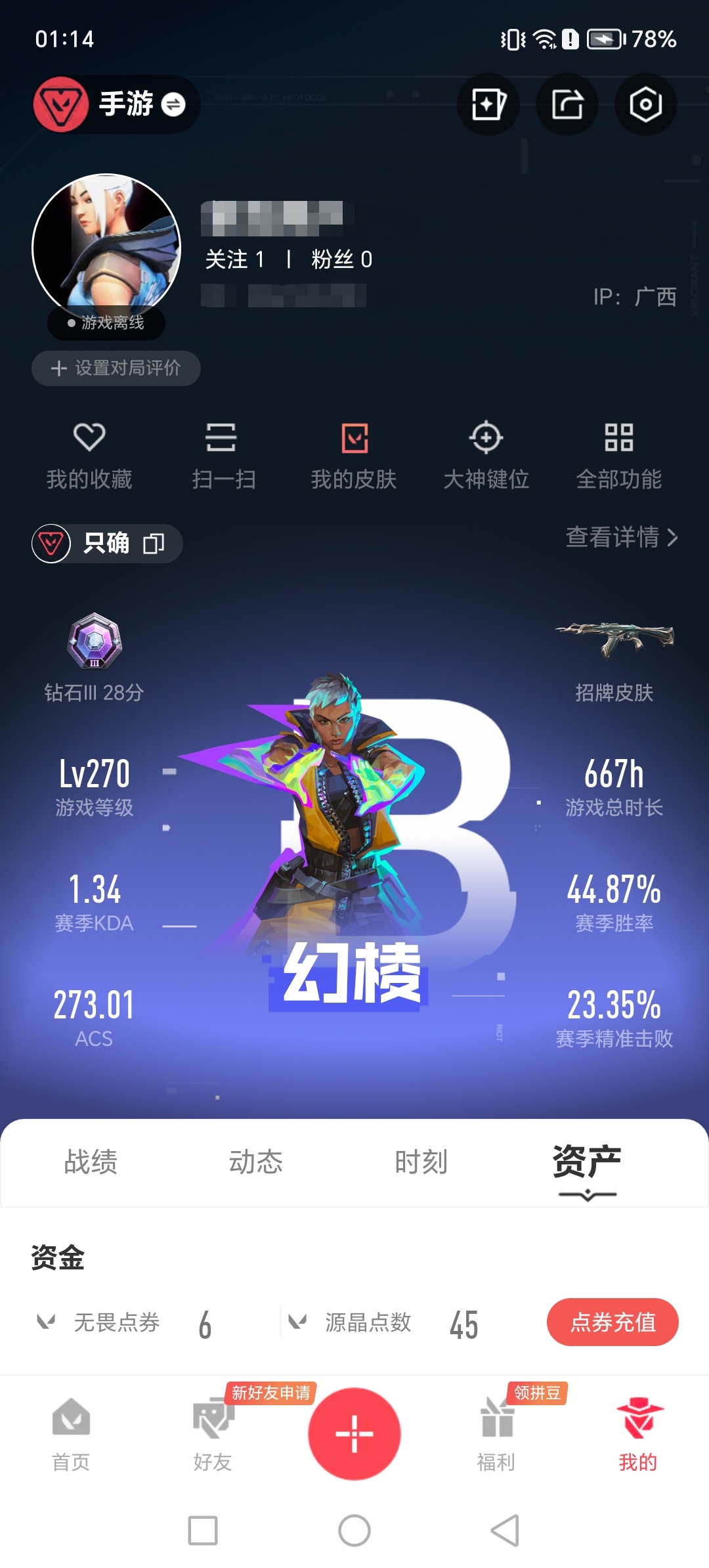Open the share icon in top bar
709x1568 pixels.
tap(567, 104)
